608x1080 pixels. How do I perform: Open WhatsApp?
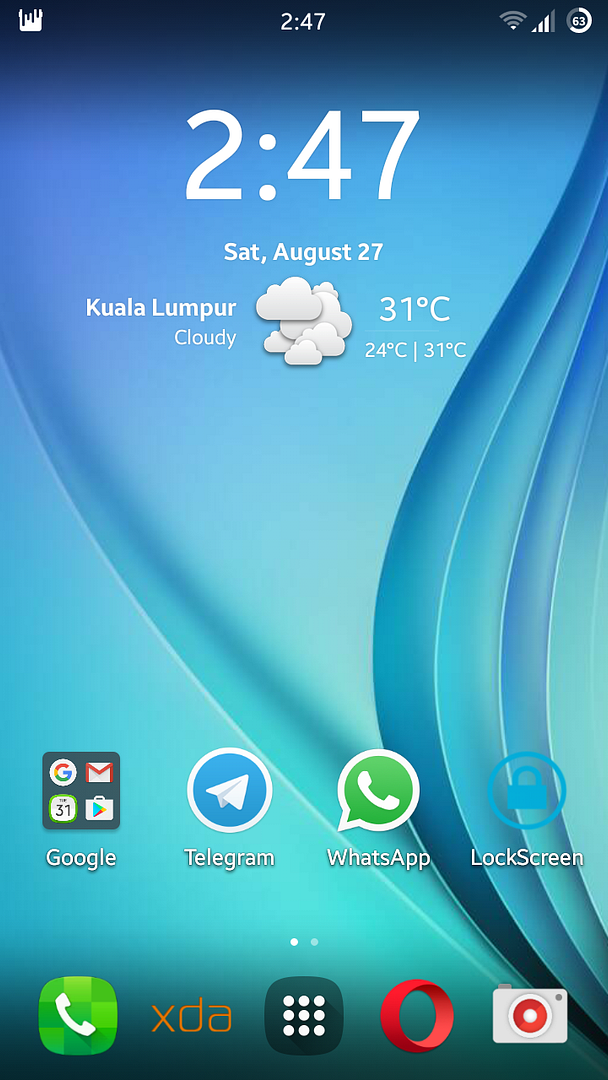378,791
